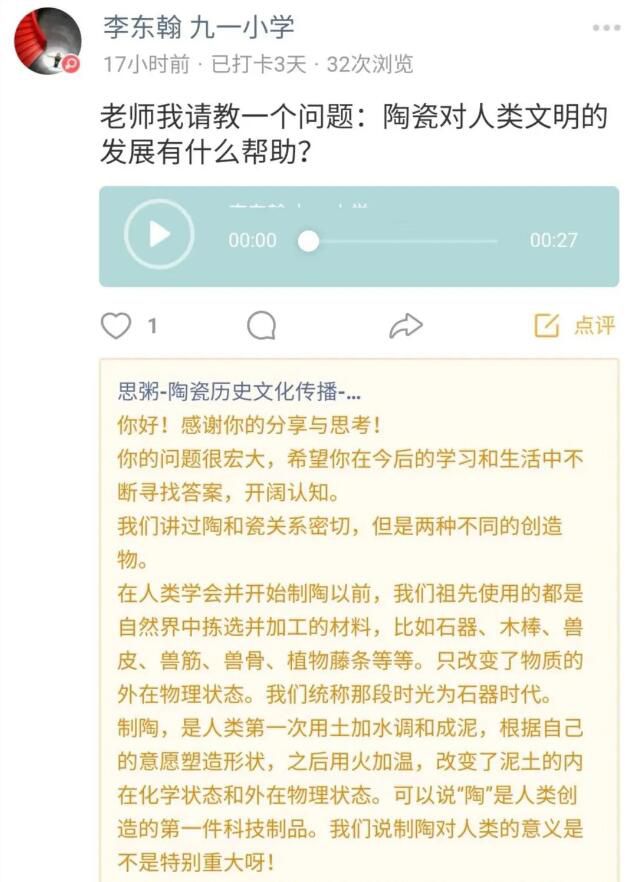
Task: Tap 点评 to write a review
Action: tap(575, 325)
